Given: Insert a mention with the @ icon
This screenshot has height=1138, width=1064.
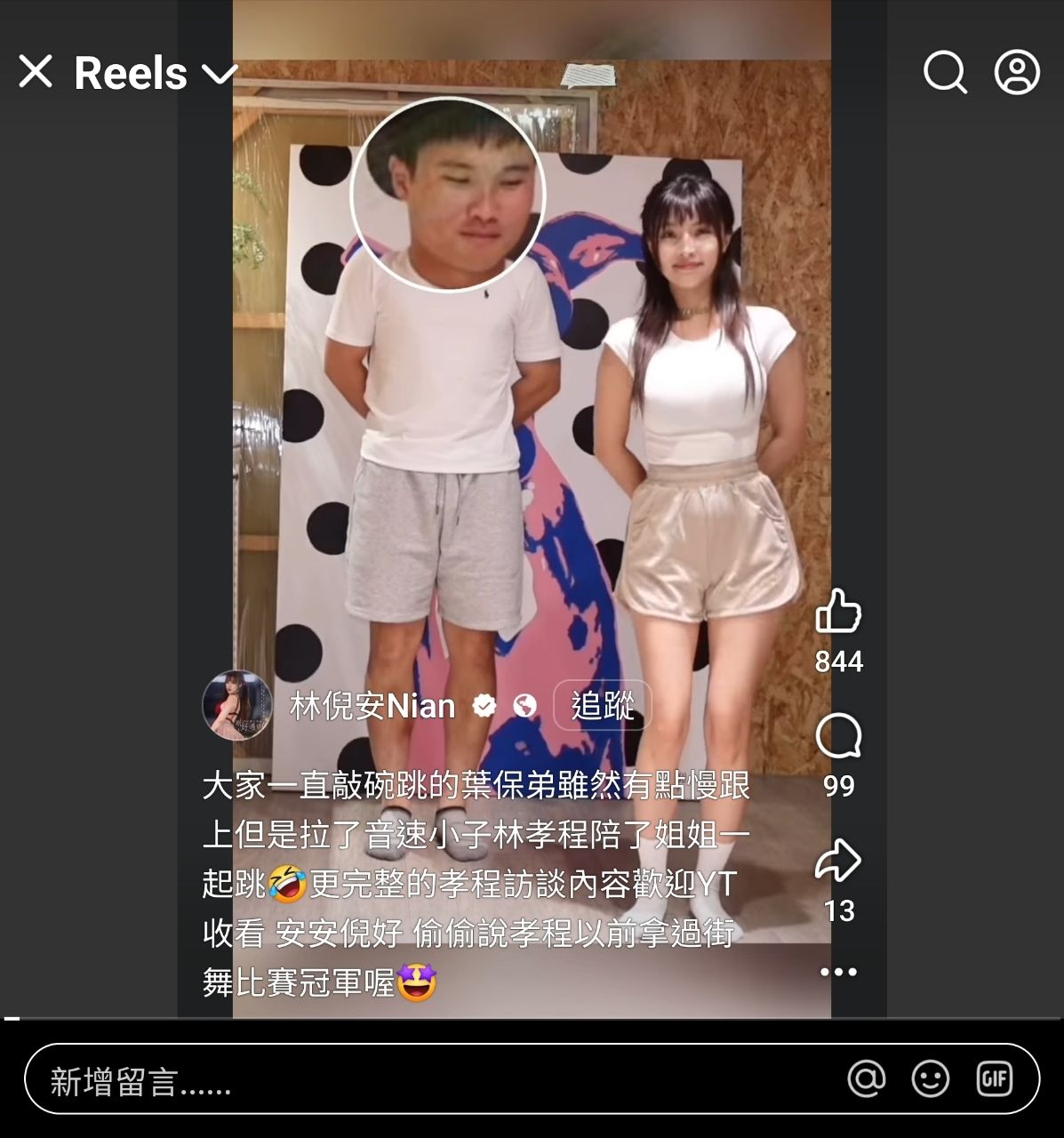Looking at the screenshot, I should coord(867,1079).
